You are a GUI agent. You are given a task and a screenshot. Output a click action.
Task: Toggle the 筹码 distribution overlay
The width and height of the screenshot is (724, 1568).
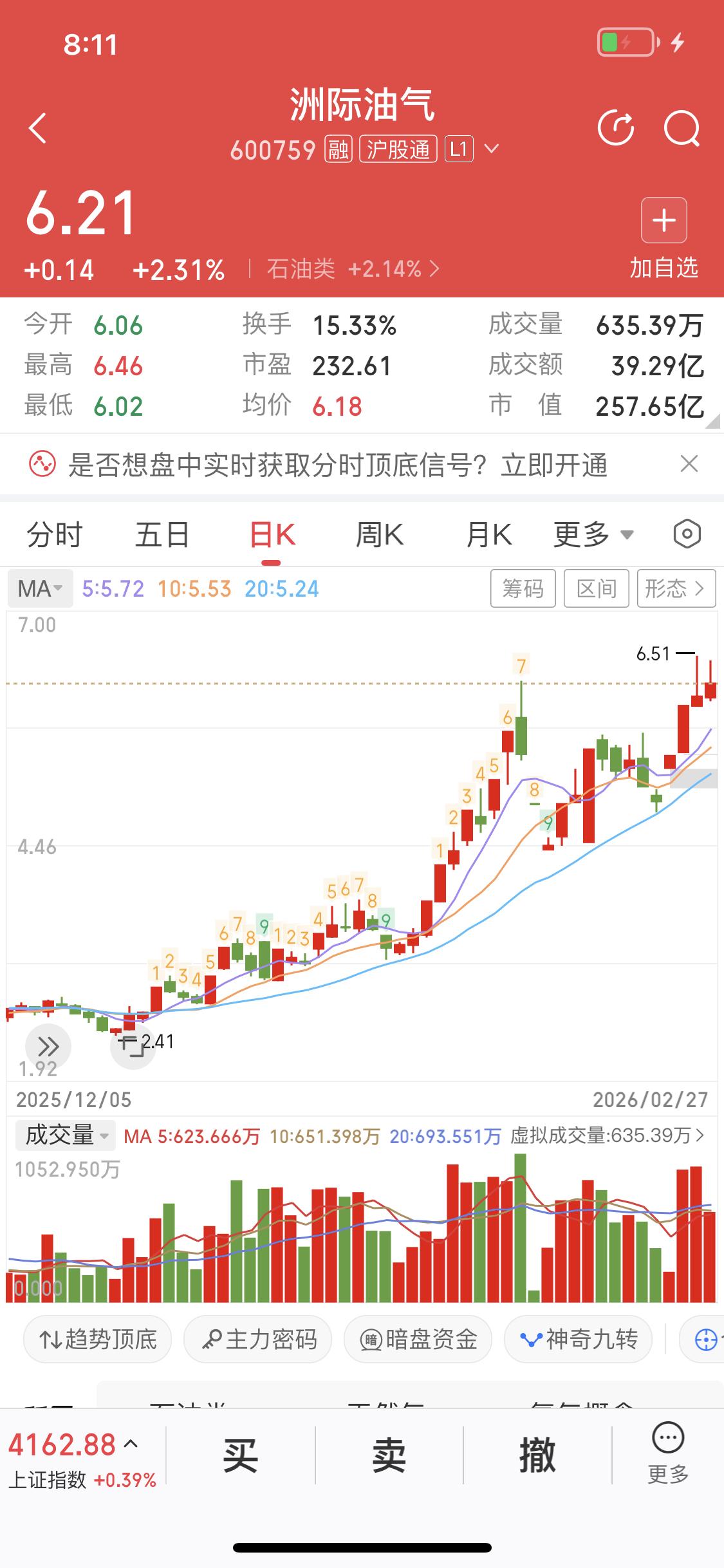(523, 588)
